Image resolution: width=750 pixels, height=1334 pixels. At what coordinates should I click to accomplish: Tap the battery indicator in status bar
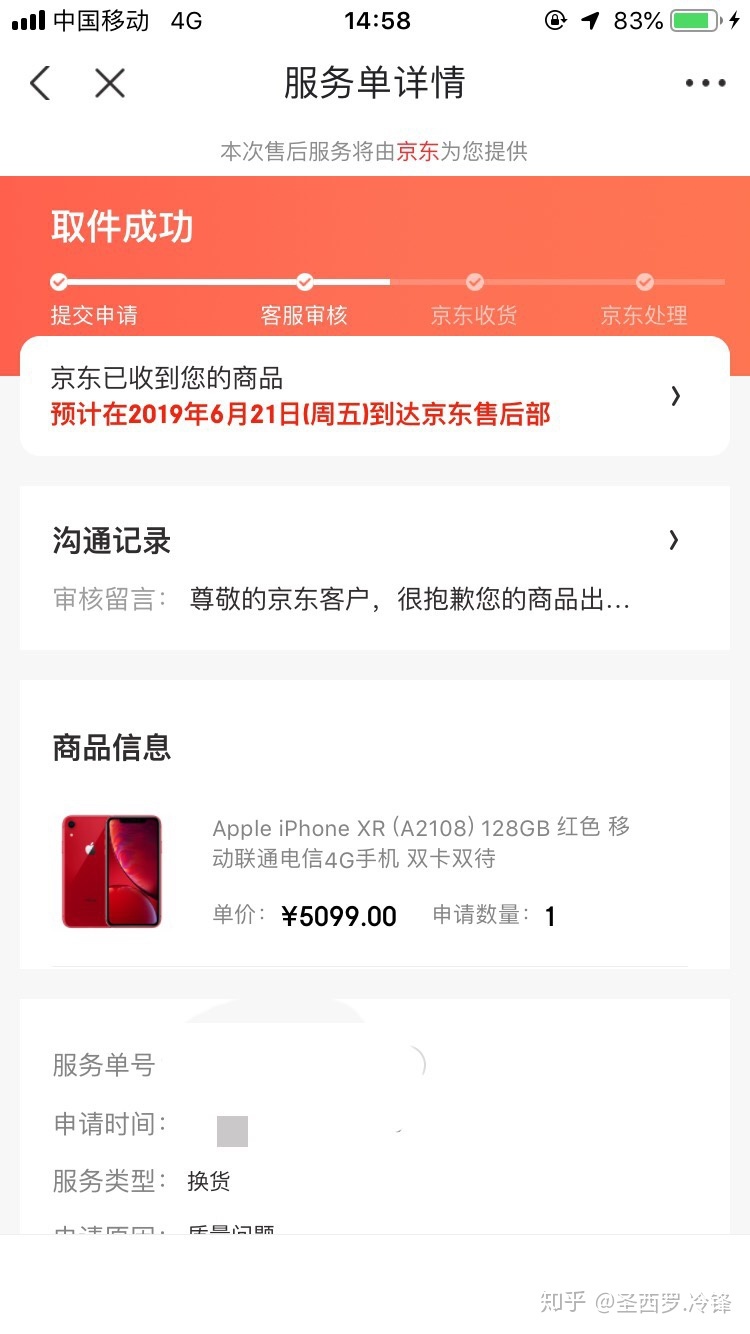tap(698, 19)
